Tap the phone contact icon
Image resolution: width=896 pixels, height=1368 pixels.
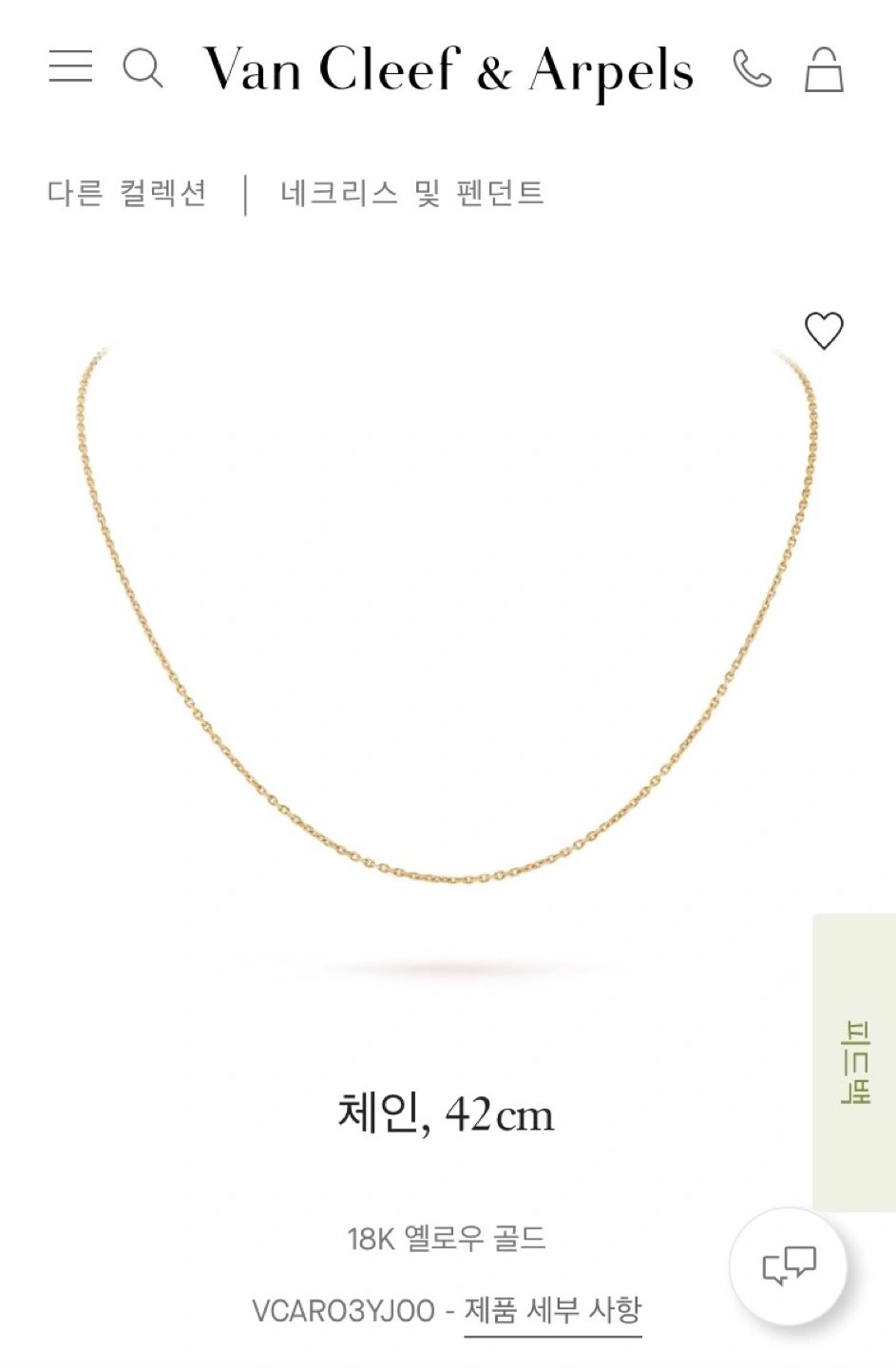[752, 69]
